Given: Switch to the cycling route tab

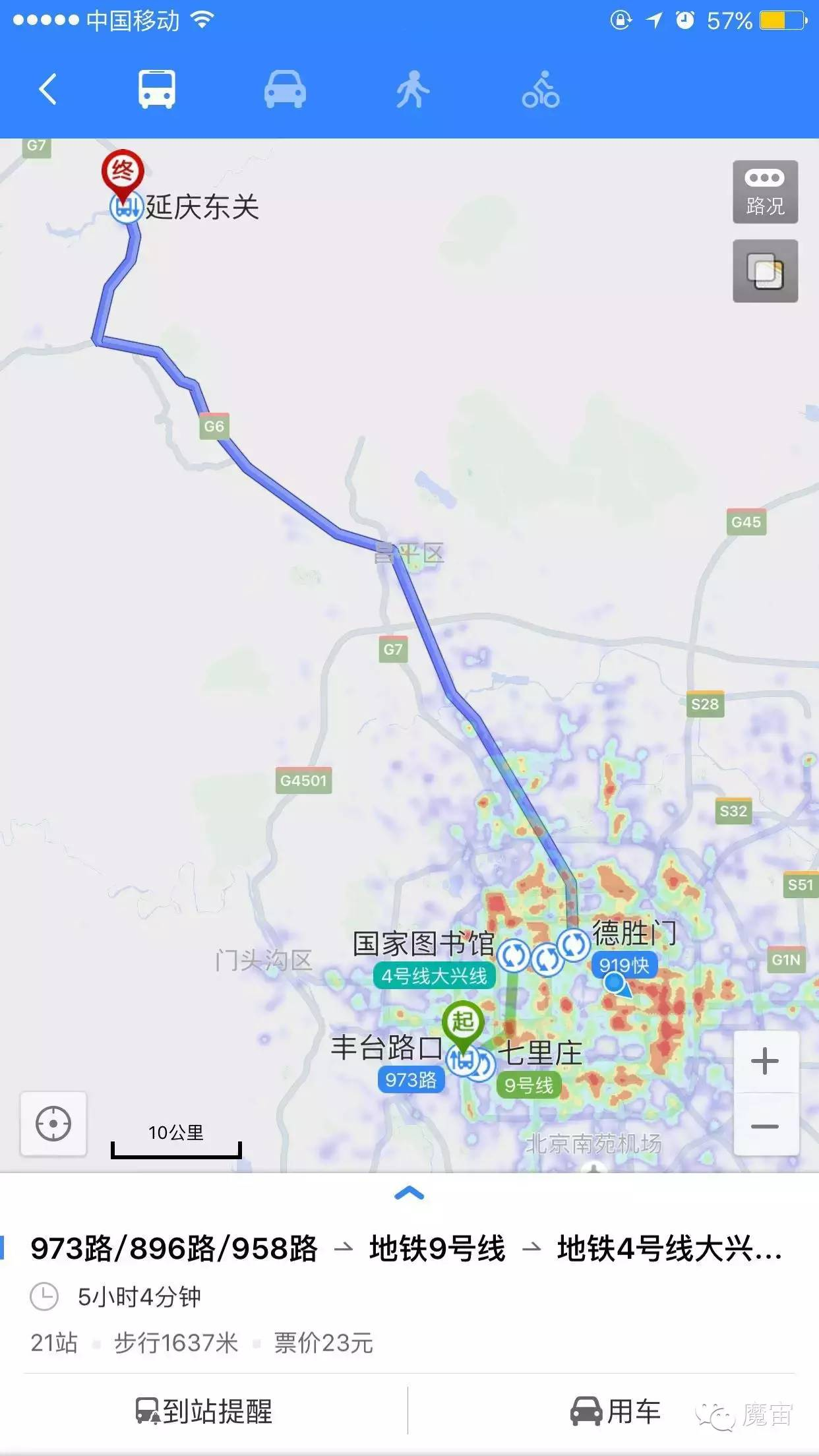Looking at the screenshot, I should click(540, 89).
